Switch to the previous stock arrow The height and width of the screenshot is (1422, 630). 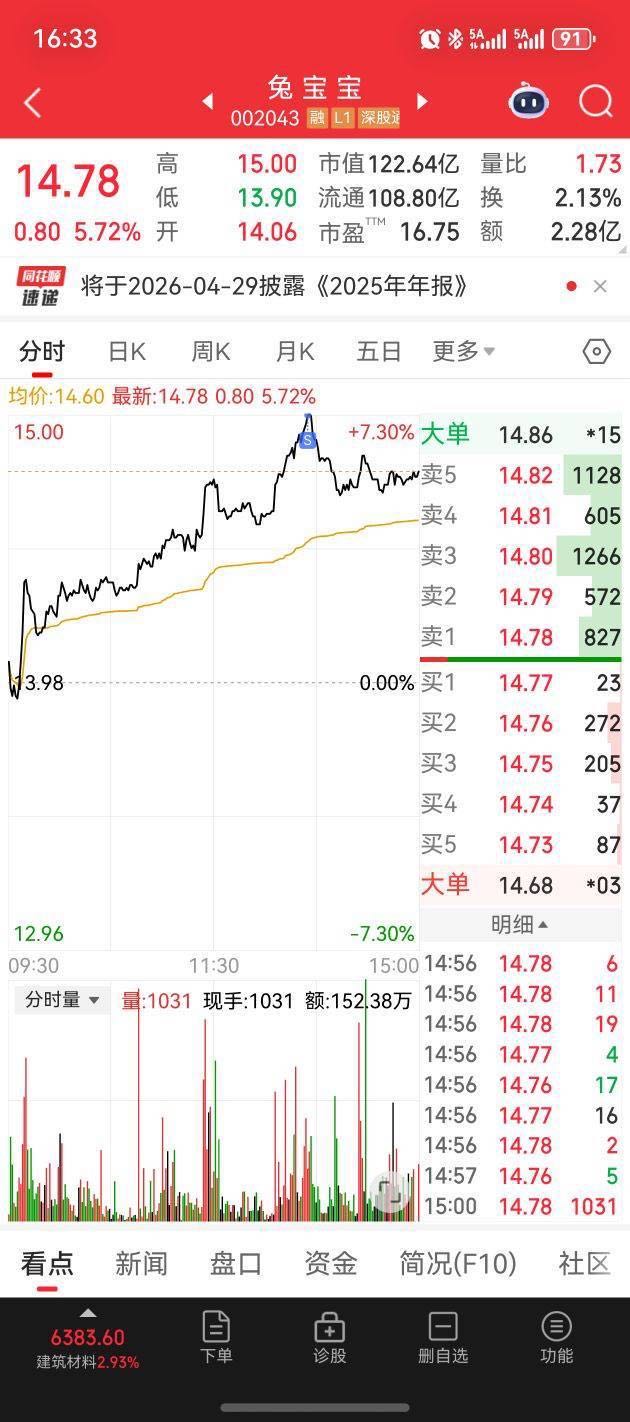[x=208, y=102]
